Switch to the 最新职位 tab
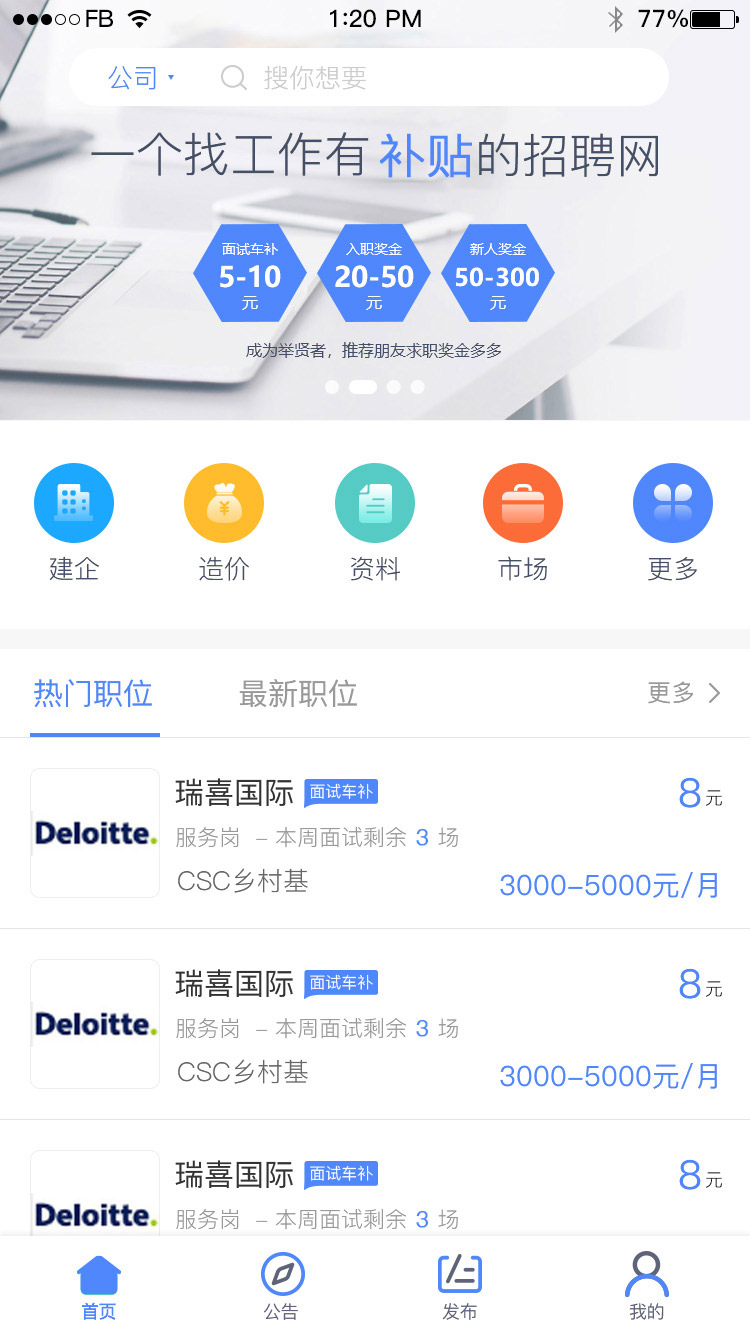Viewport: 750px width, 1334px height. coord(298,693)
